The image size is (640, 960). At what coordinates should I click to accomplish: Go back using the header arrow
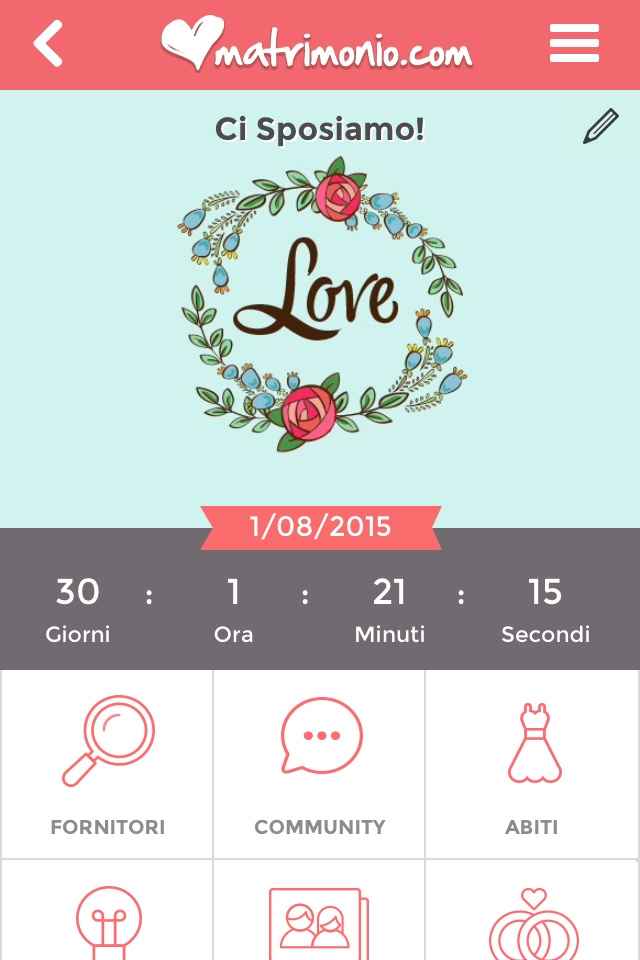pyautogui.click(x=48, y=45)
